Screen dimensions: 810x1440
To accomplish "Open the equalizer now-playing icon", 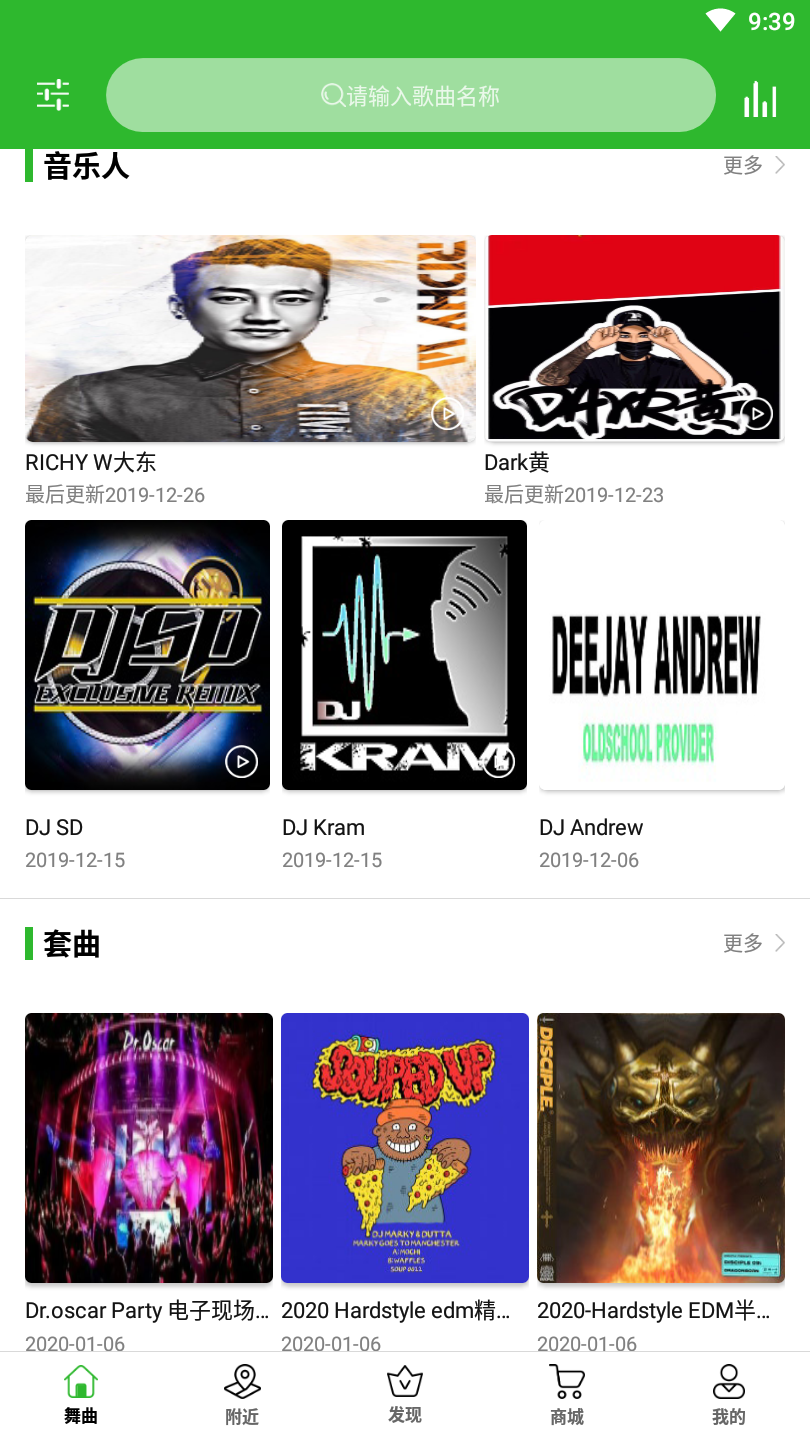I will click(760, 98).
